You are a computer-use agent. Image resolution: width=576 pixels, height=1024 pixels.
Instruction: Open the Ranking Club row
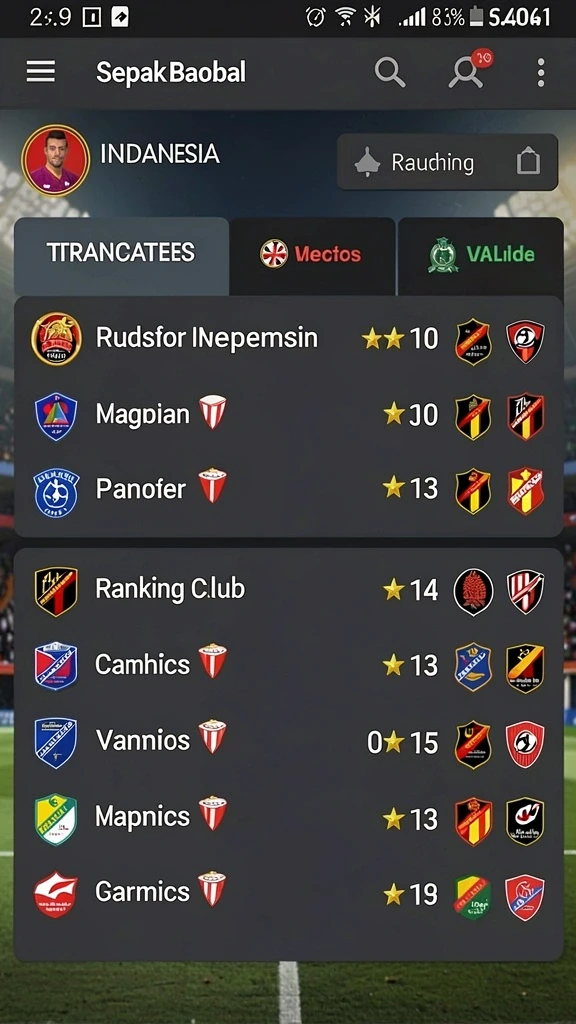288,590
